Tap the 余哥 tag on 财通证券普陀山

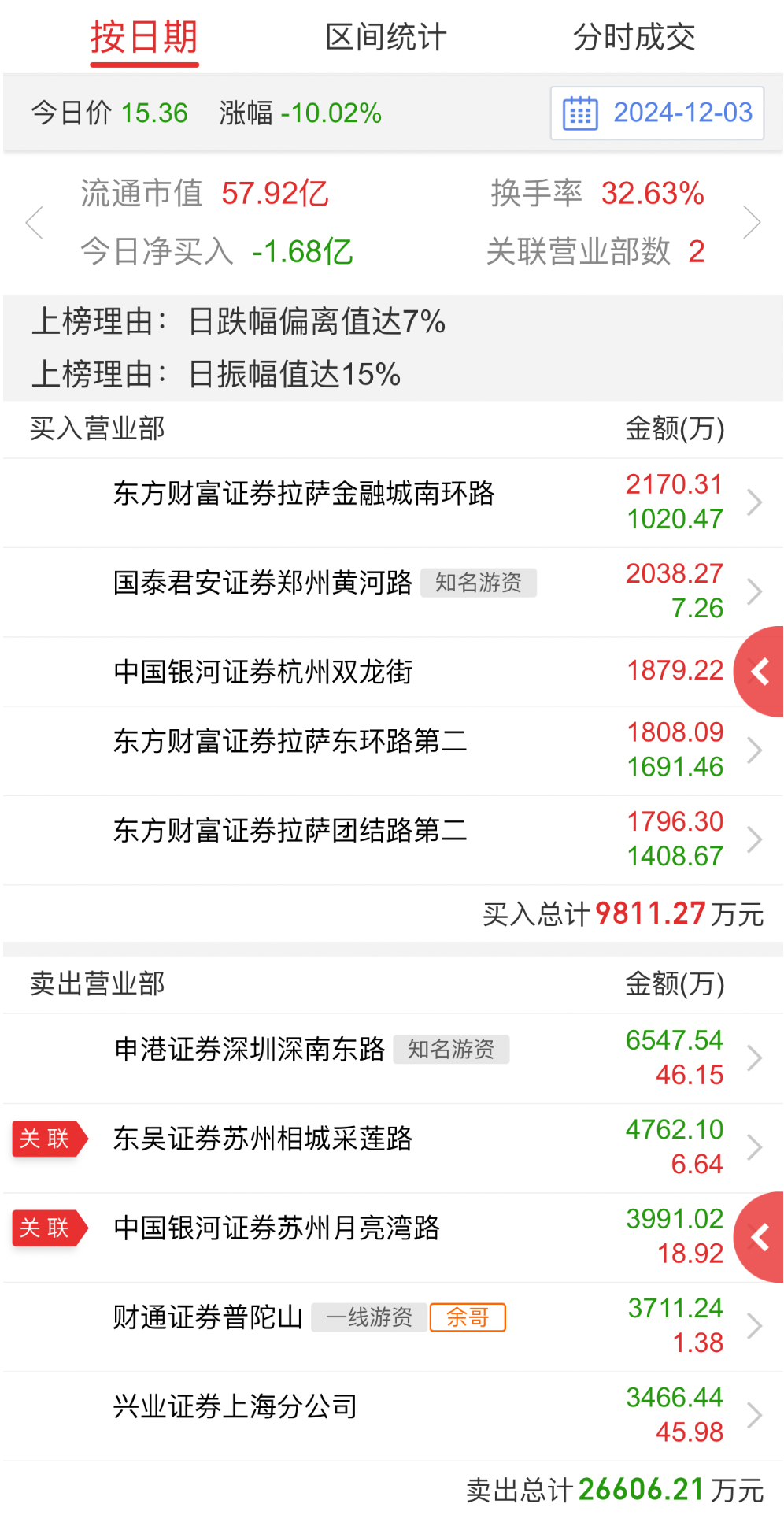[468, 1317]
